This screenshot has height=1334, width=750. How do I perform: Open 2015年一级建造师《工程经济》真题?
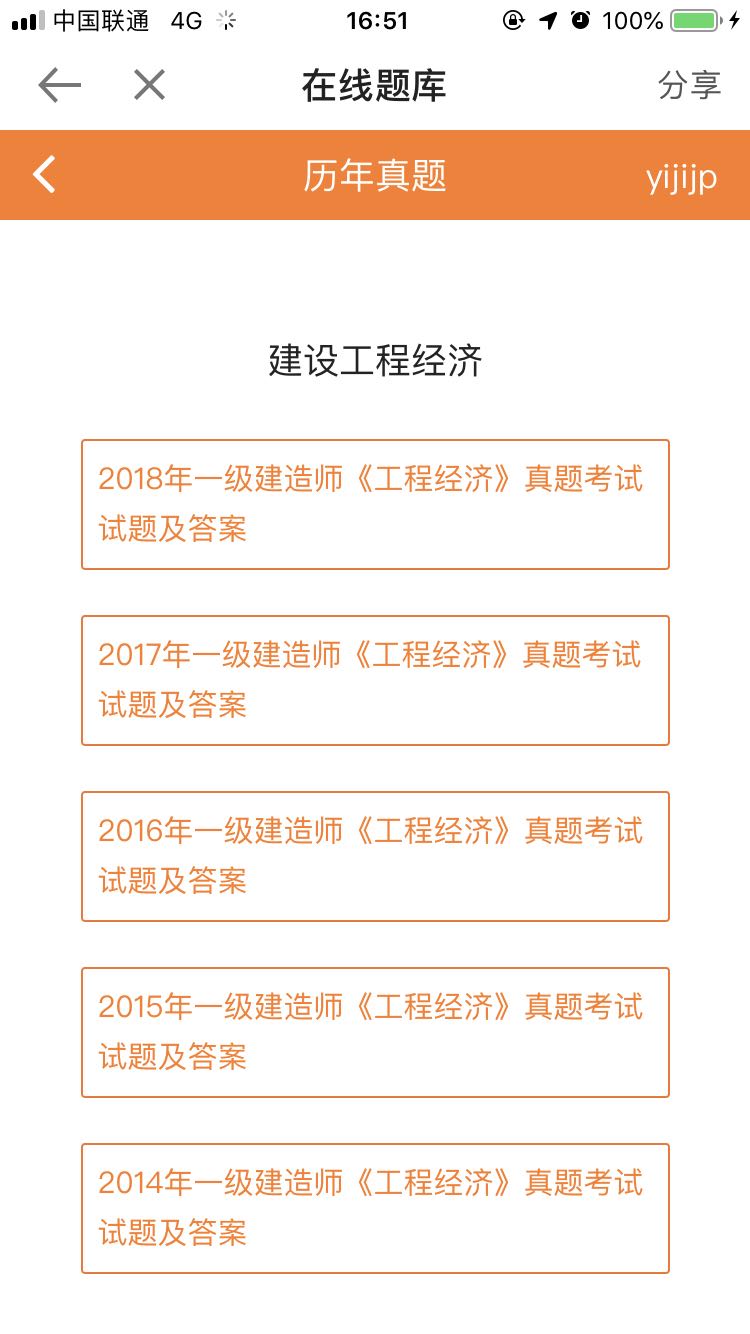click(x=375, y=1032)
